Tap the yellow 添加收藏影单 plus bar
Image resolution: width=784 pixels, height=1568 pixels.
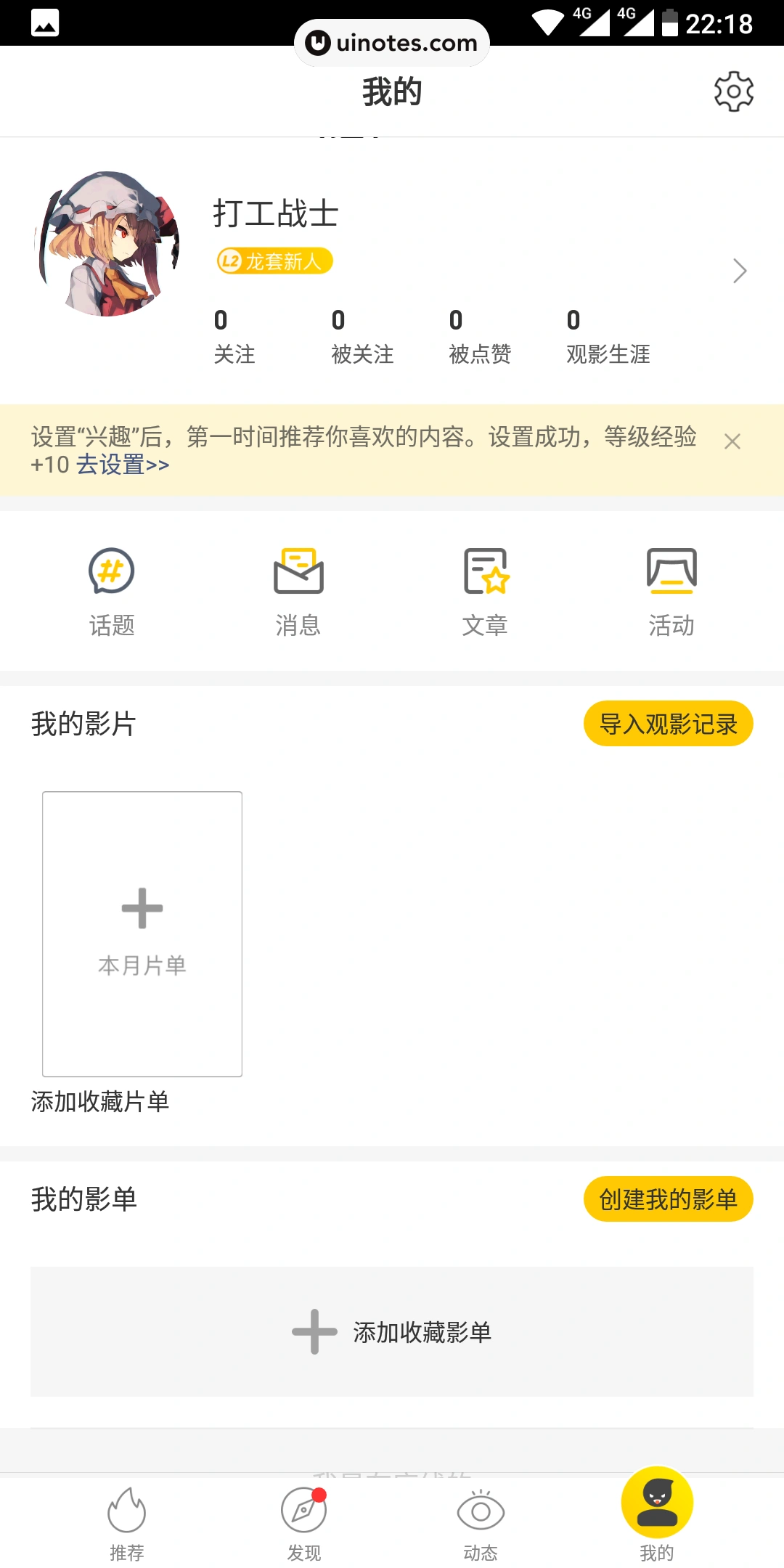392,1331
